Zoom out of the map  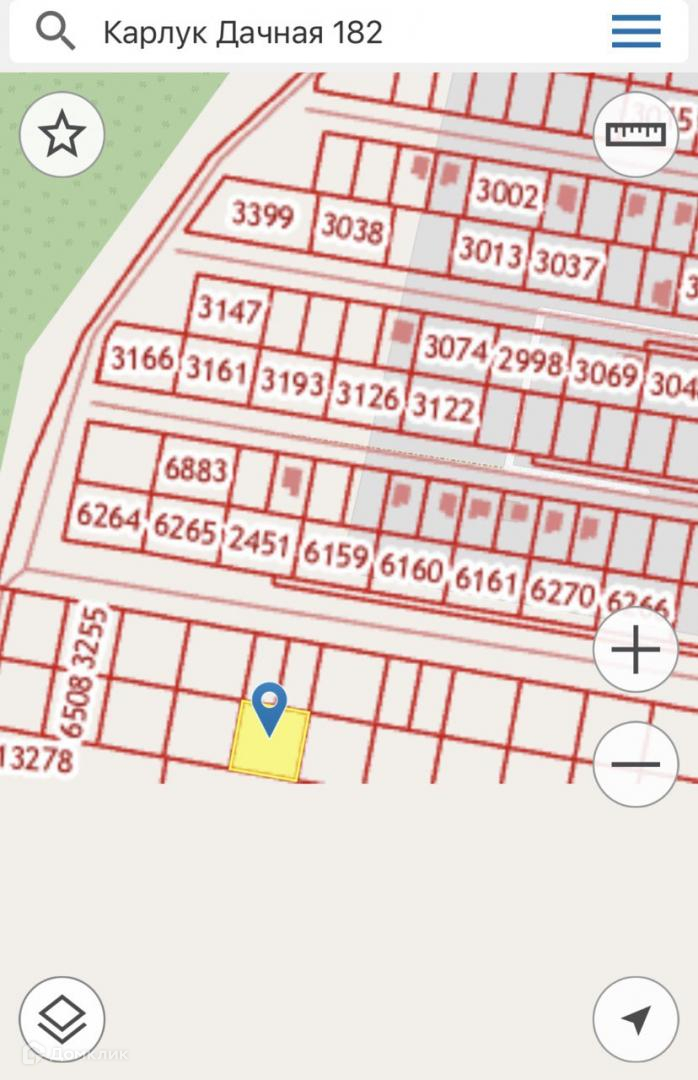636,765
